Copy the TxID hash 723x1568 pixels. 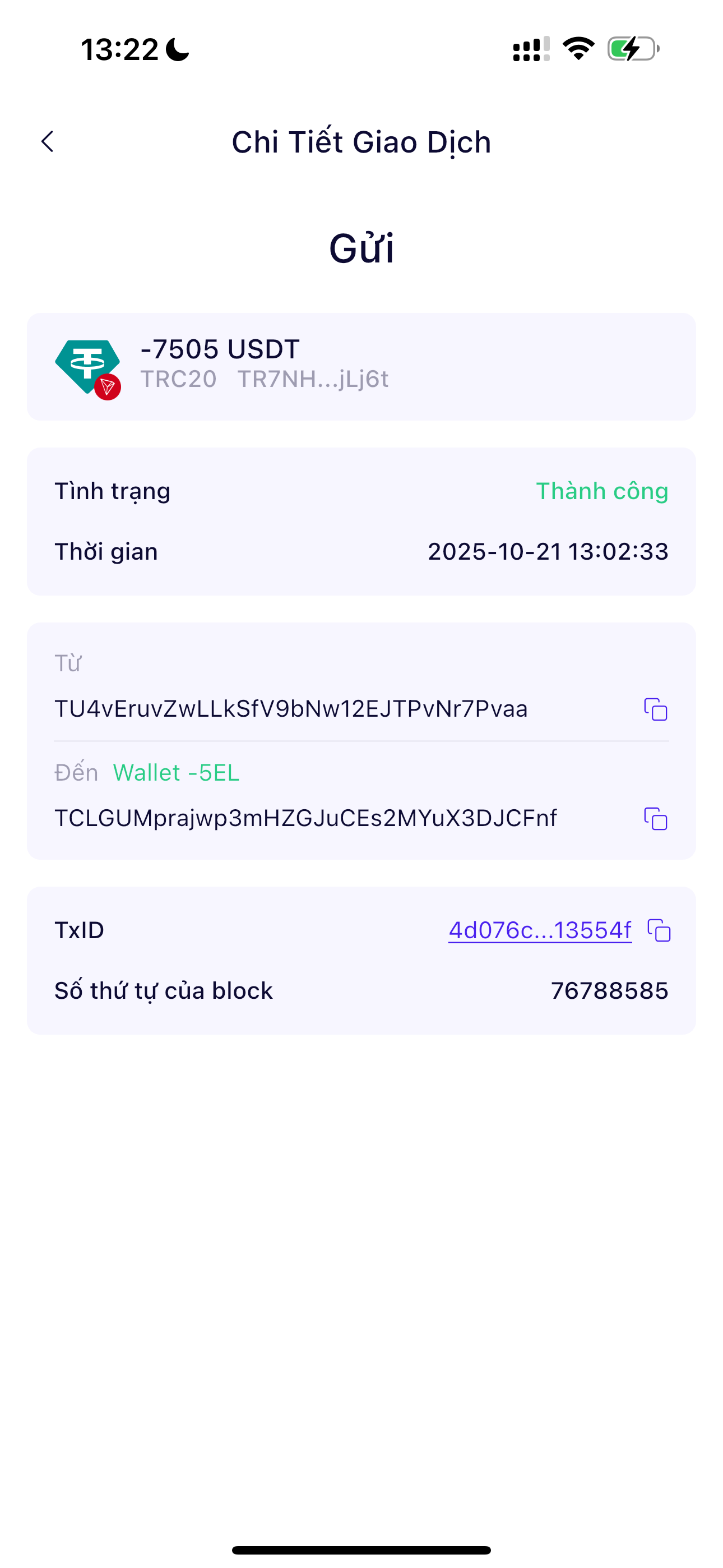pos(659,931)
